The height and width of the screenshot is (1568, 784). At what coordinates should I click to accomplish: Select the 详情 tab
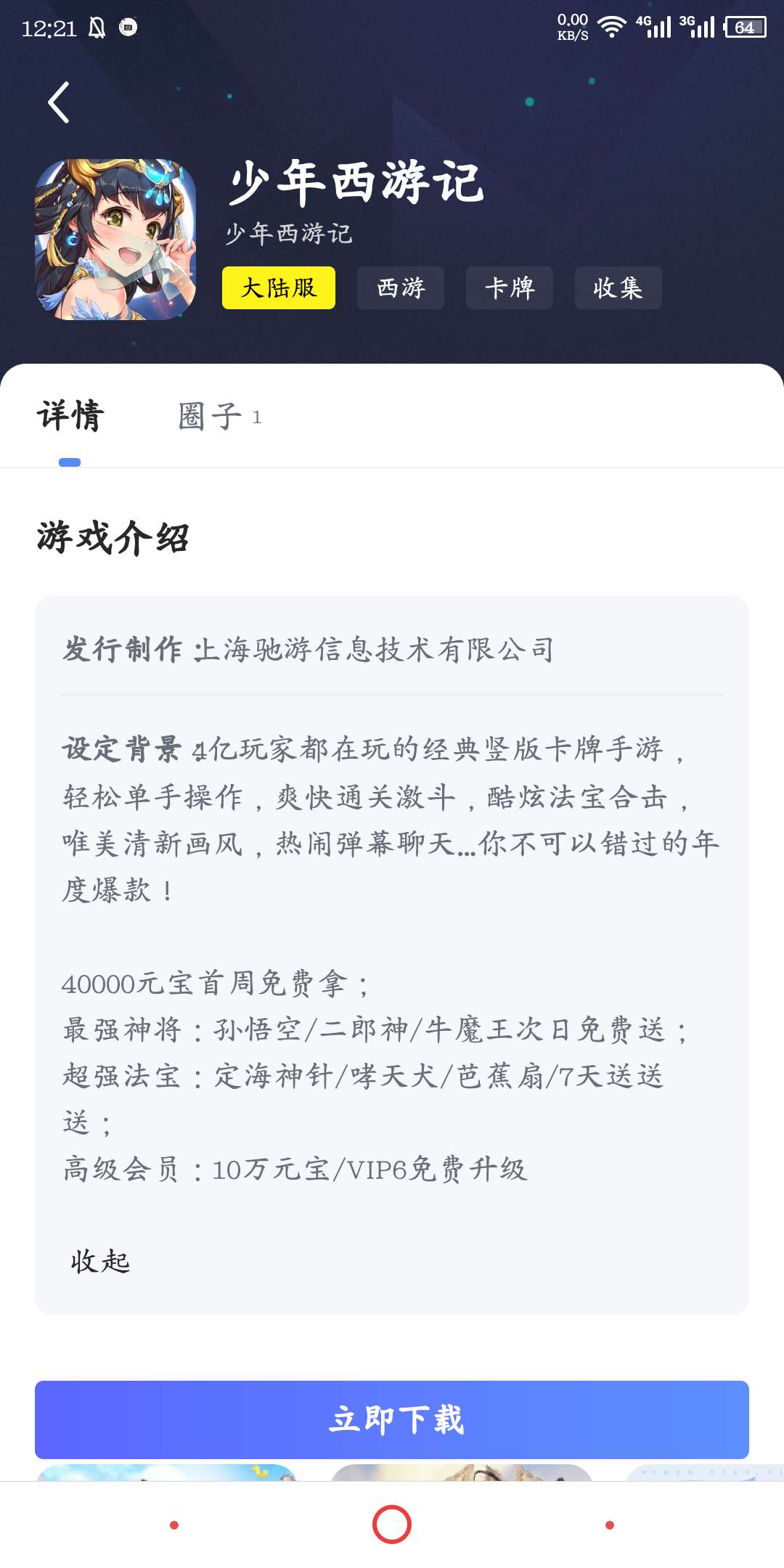(x=70, y=417)
